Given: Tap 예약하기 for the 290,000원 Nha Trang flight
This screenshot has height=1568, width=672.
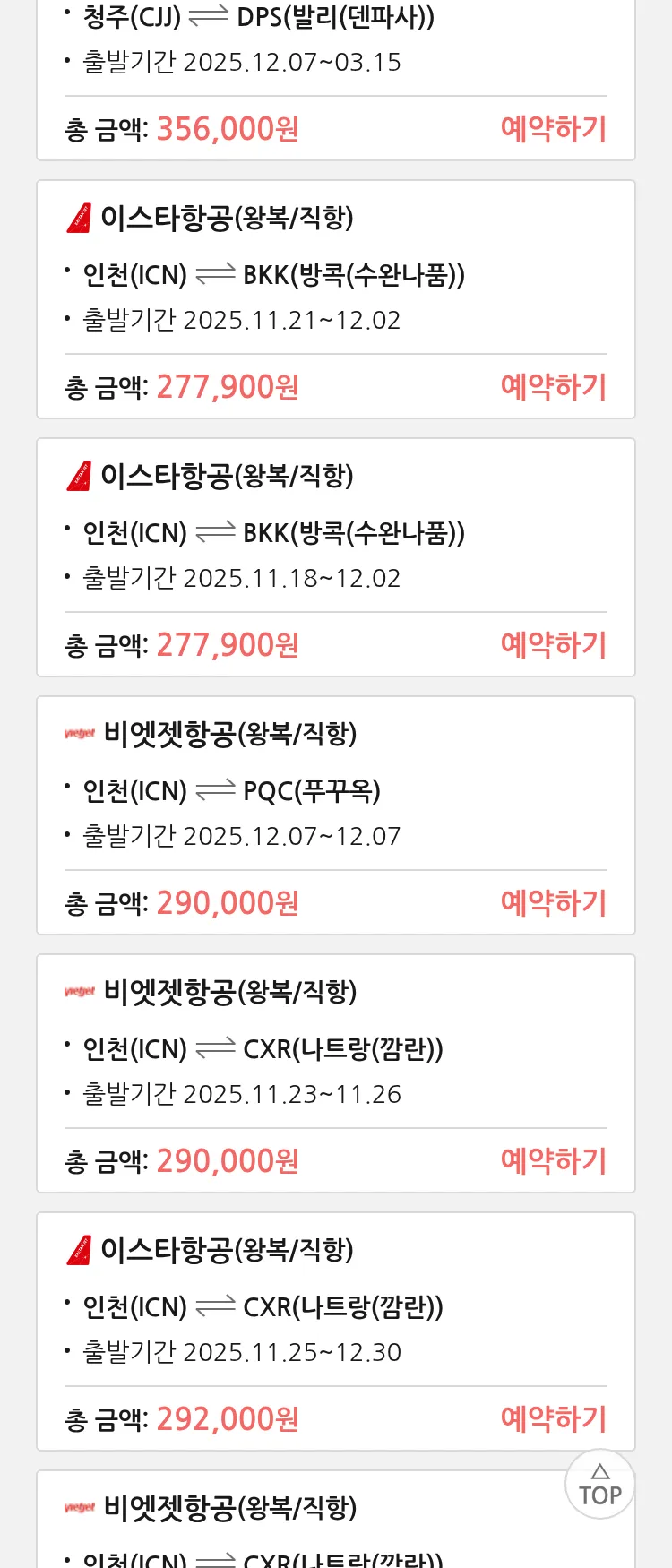Looking at the screenshot, I should coord(553,1161).
